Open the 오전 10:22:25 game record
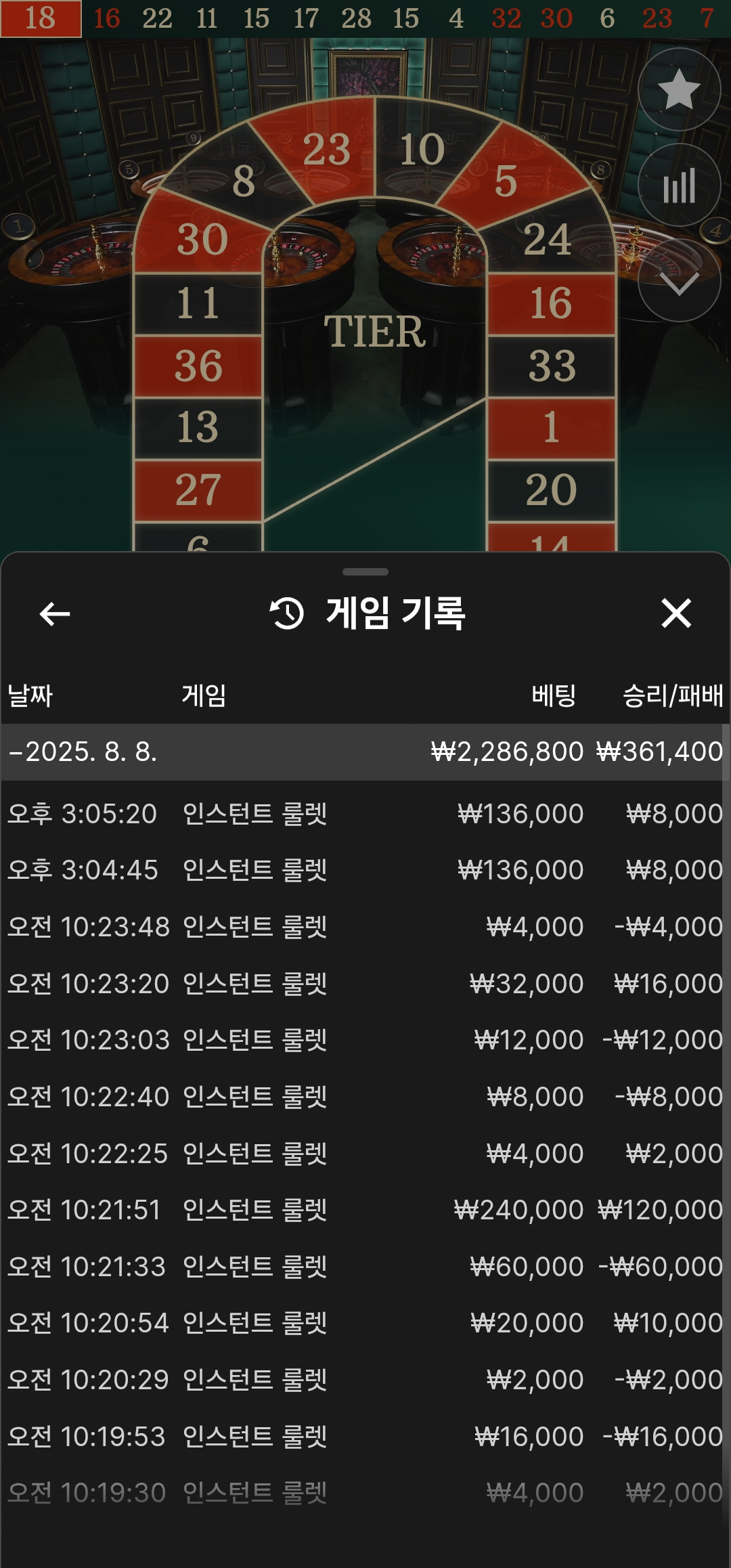Image resolution: width=731 pixels, height=1568 pixels. click(365, 1153)
